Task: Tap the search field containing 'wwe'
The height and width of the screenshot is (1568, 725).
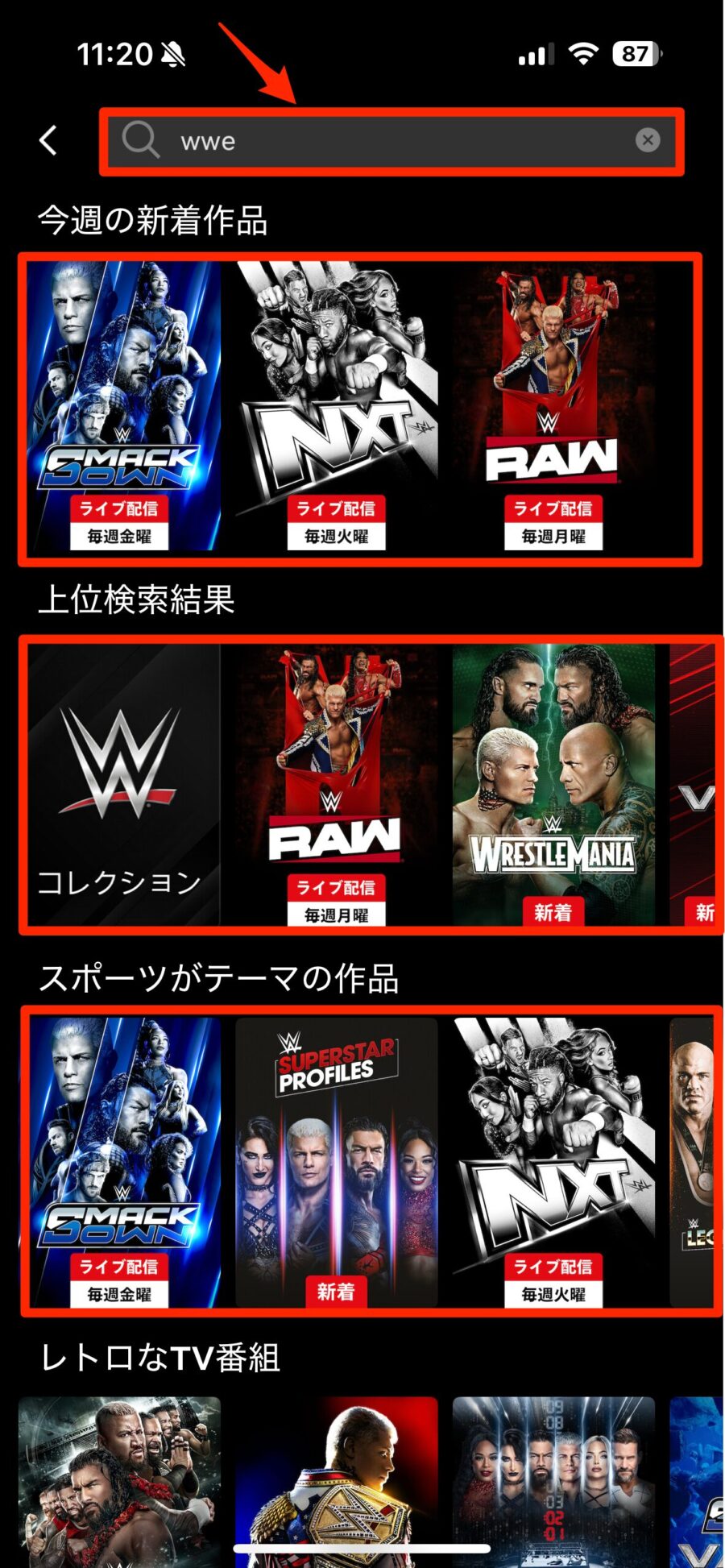Action: pyautogui.click(x=387, y=141)
